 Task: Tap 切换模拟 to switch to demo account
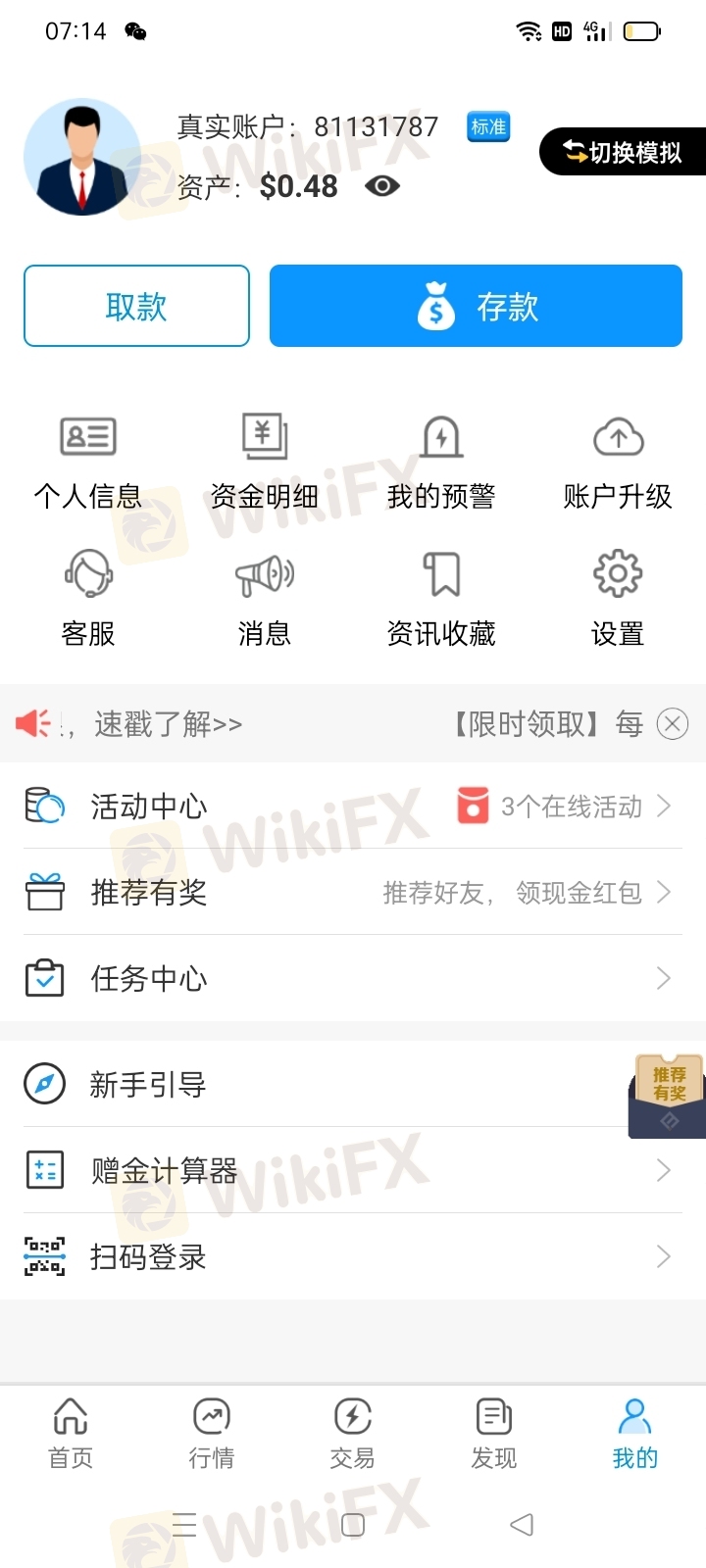(x=623, y=152)
